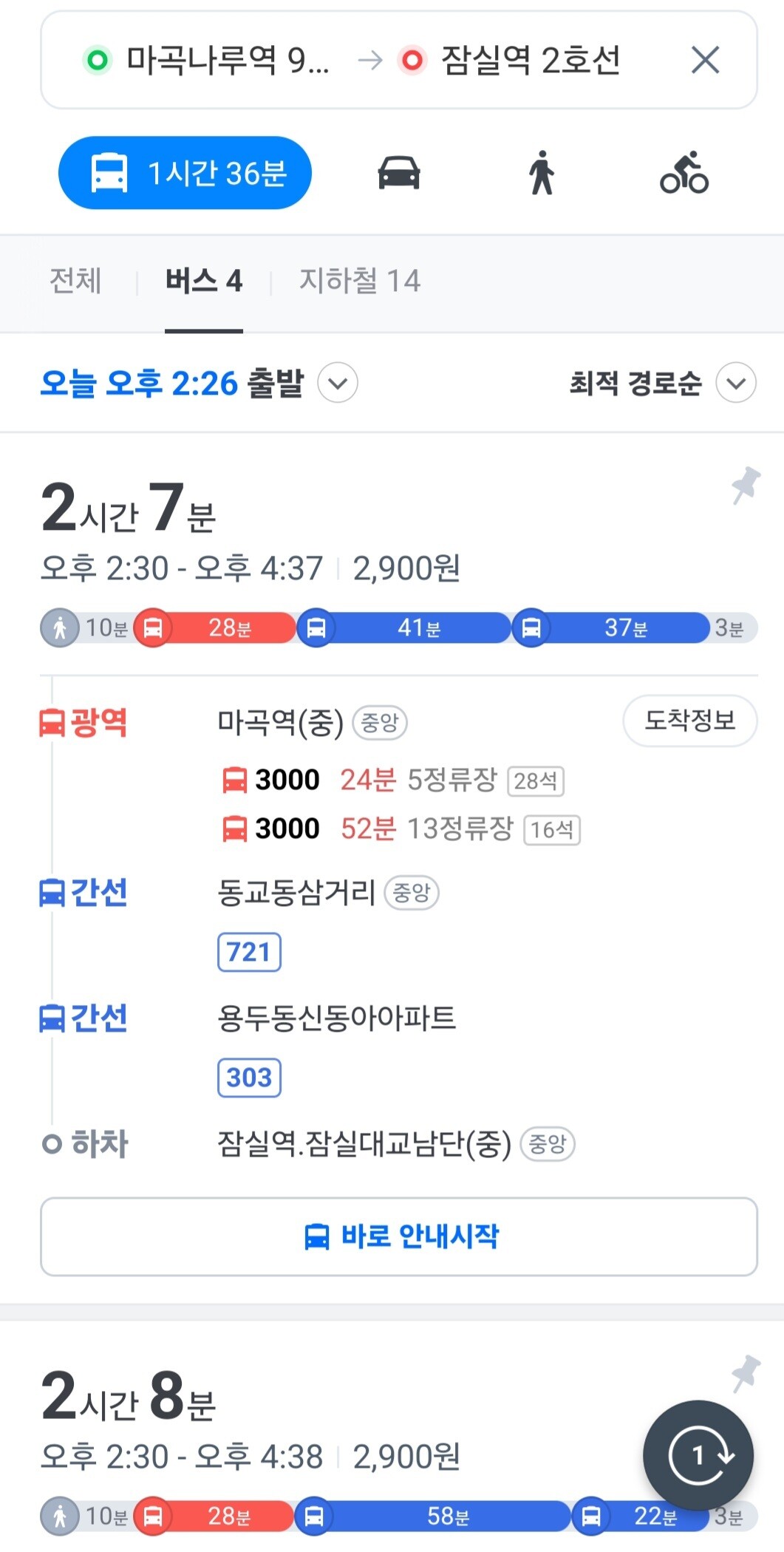Open the 최적 경로순 sort dropdown
The width and height of the screenshot is (784, 1552).
(x=662, y=383)
